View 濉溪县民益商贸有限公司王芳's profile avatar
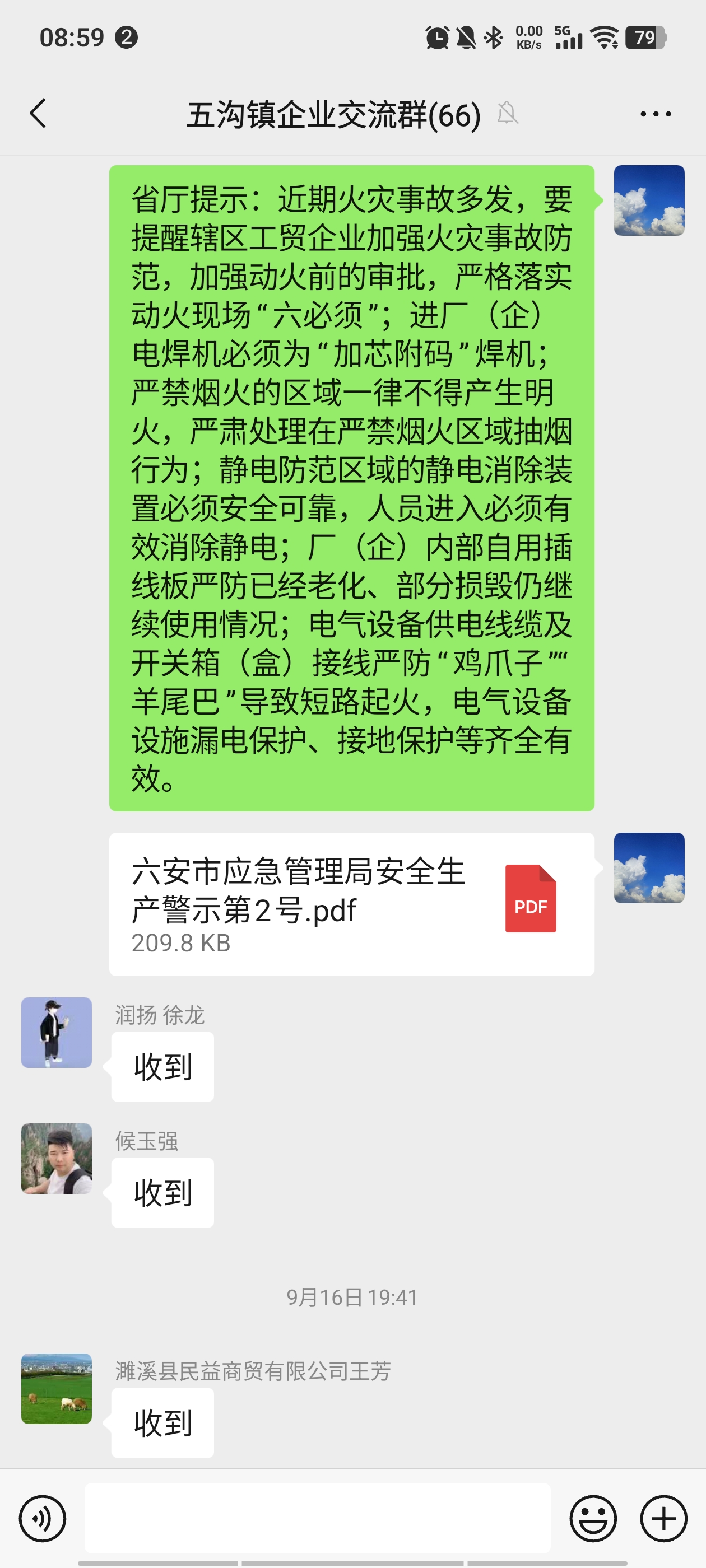 (x=57, y=1388)
